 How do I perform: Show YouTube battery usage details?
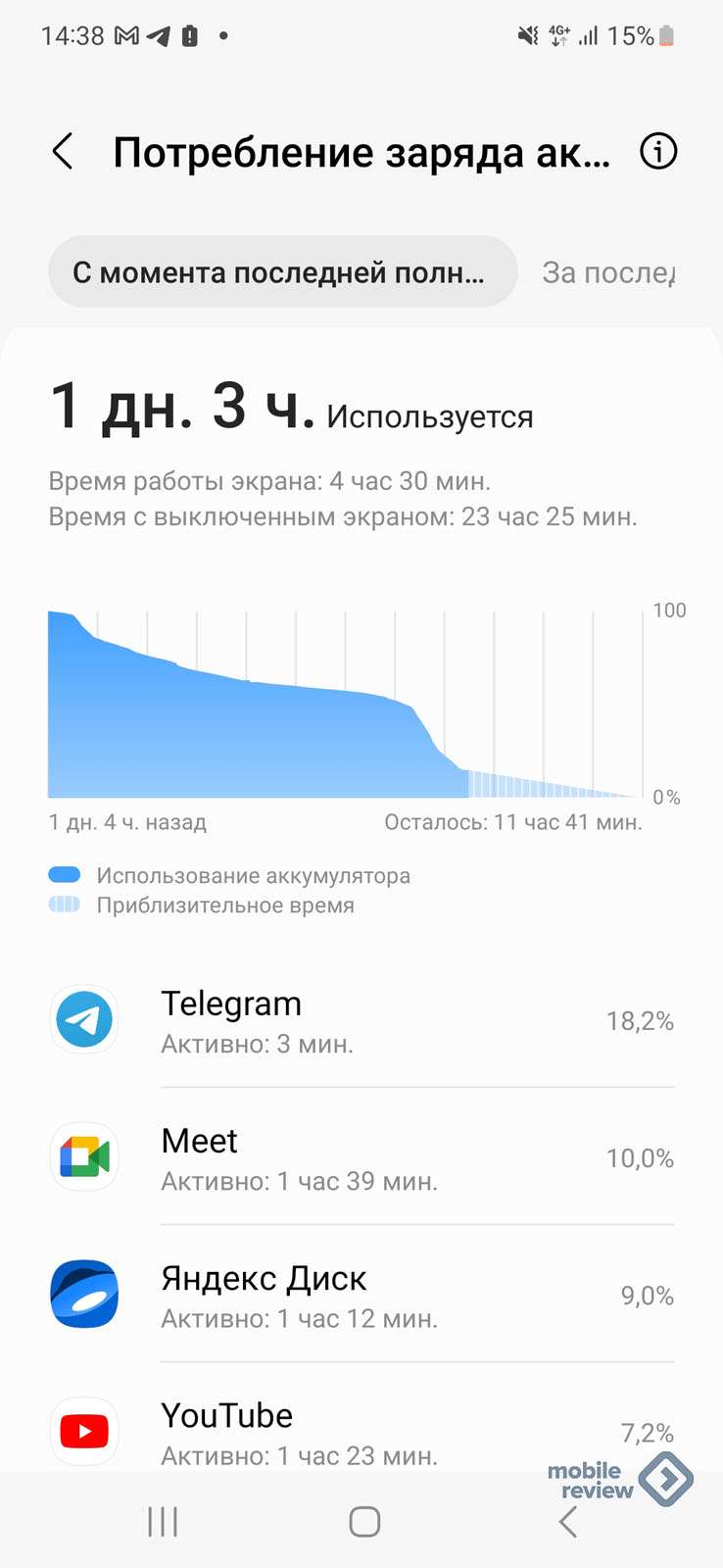361,1432
